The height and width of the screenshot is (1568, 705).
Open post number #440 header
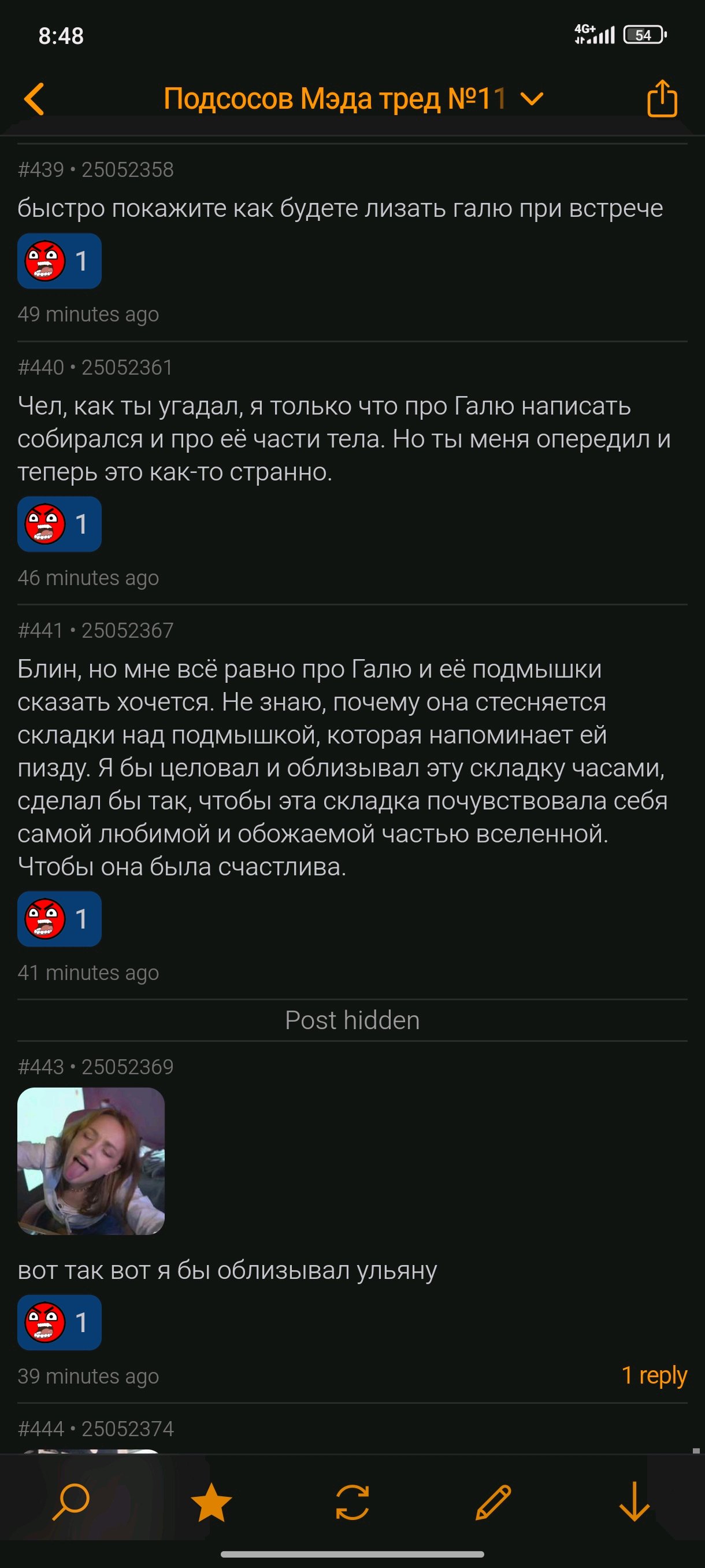tap(95, 368)
